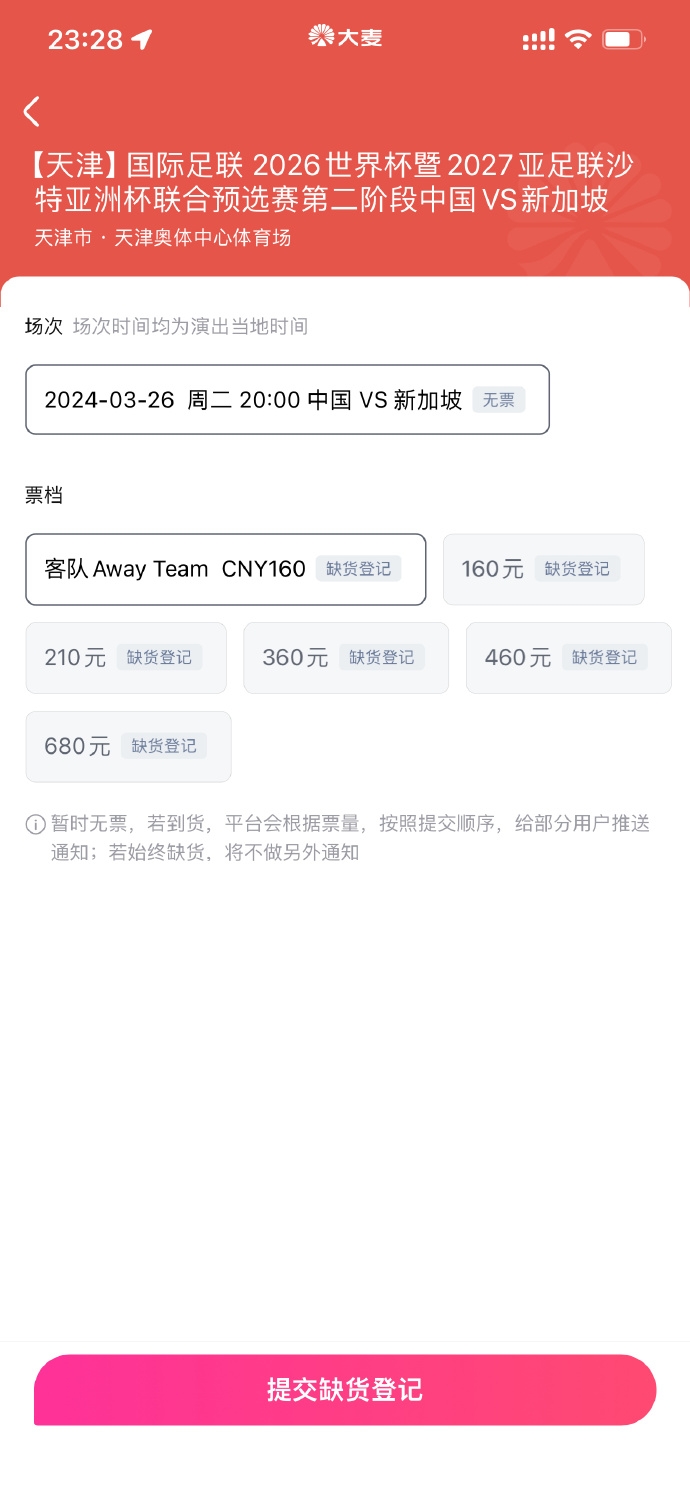Pick the 680元 ticket tier
690x1493 pixels.
128,746
